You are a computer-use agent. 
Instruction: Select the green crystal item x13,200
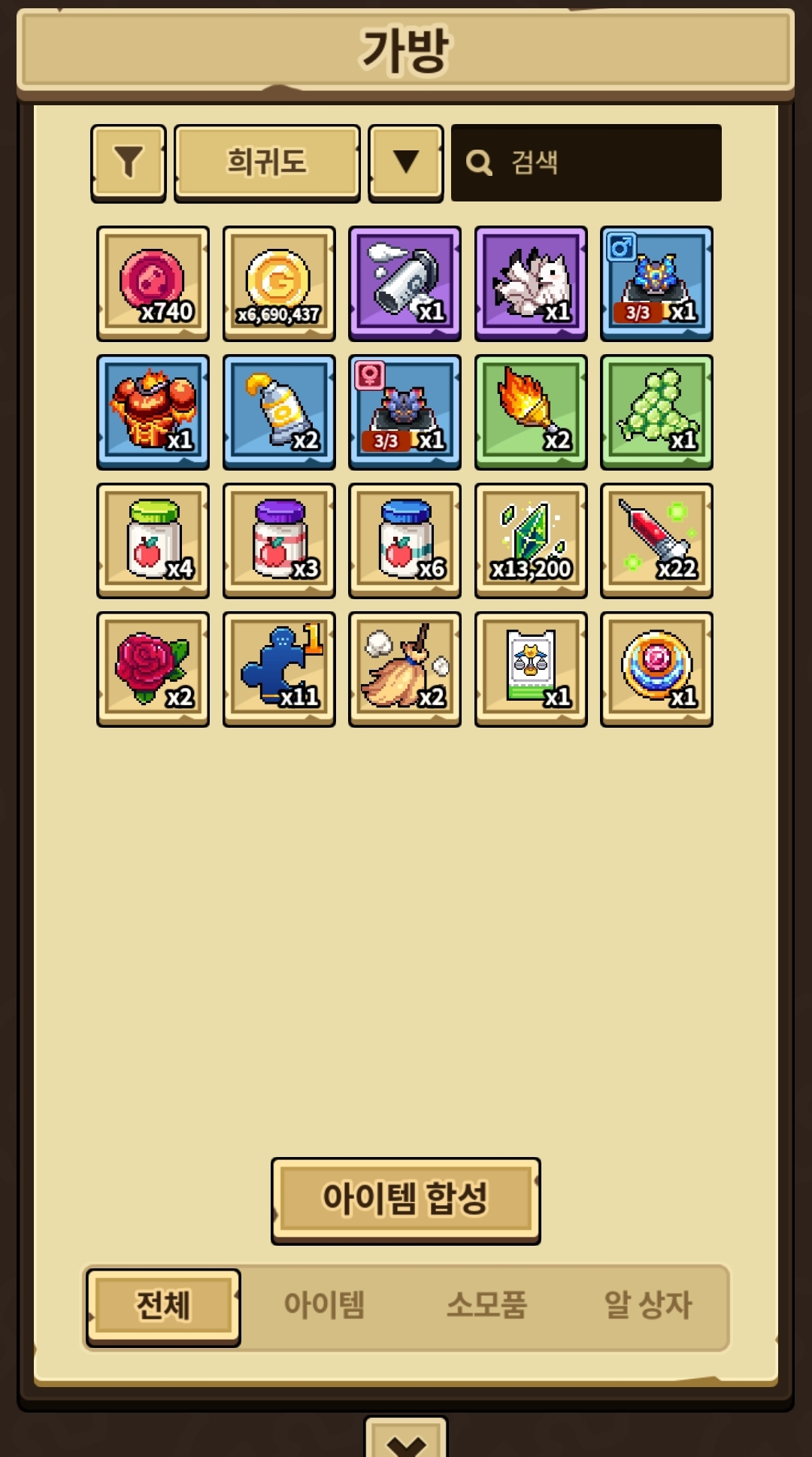coord(531,541)
